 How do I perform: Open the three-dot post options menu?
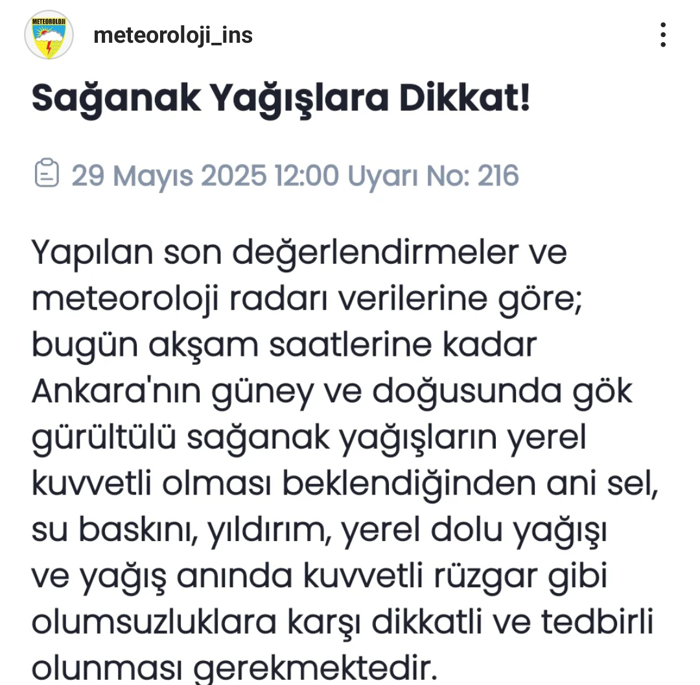tap(663, 35)
